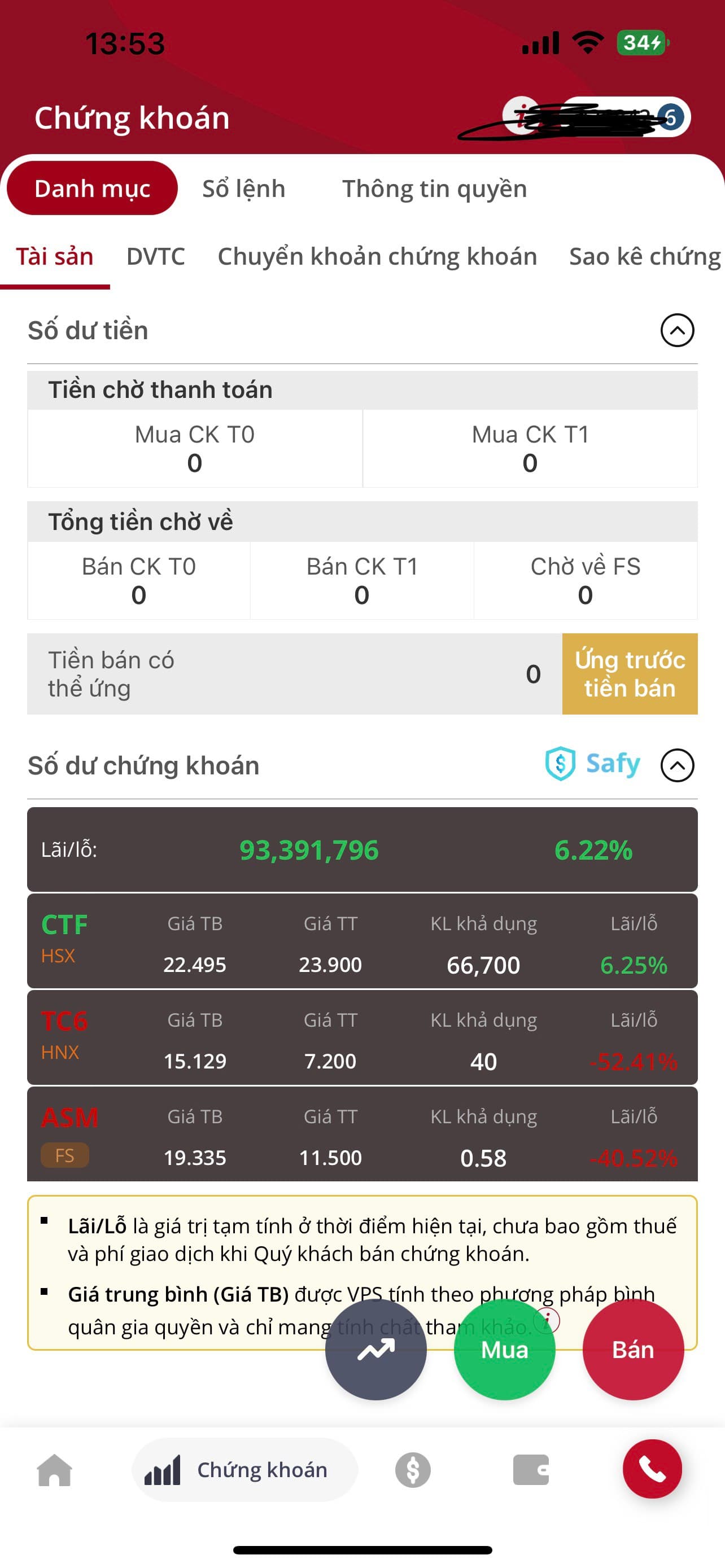Tap the green Mua button
This screenshot has width=725, height=1568.
(504, 1350)
